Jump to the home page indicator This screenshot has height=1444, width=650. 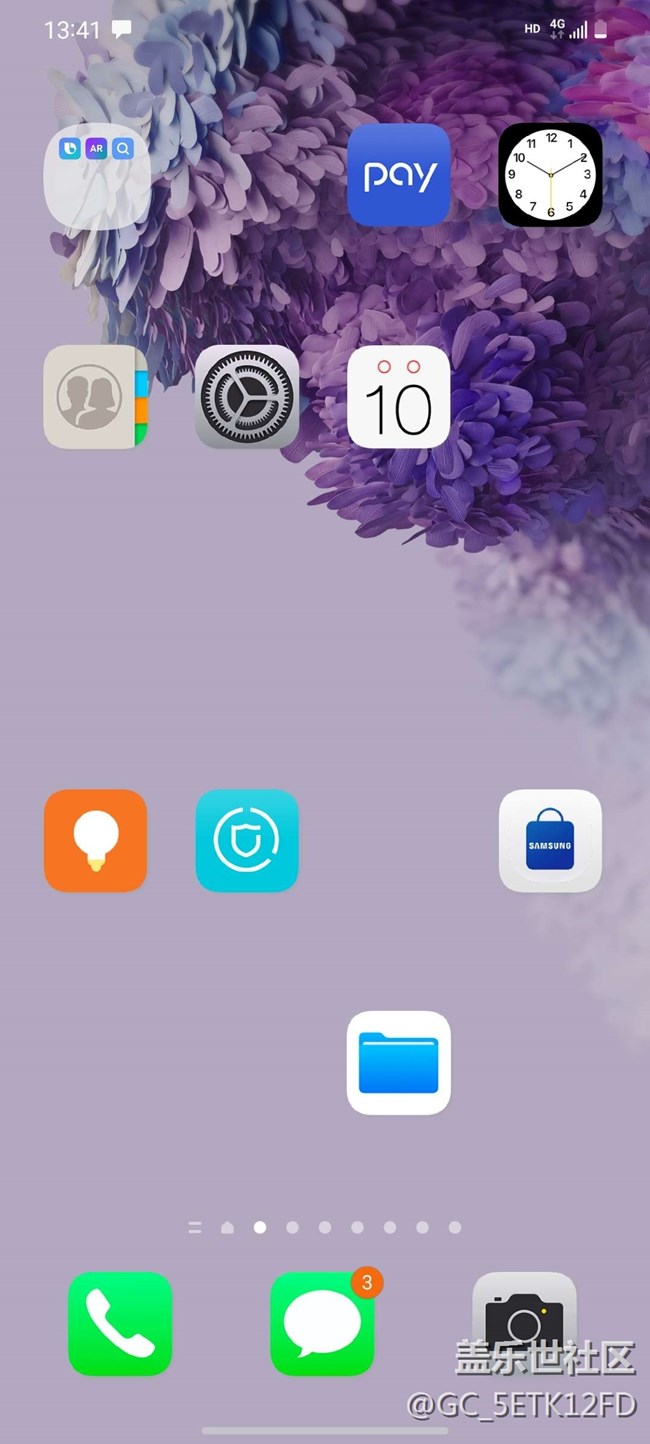tap(227, 1227)
